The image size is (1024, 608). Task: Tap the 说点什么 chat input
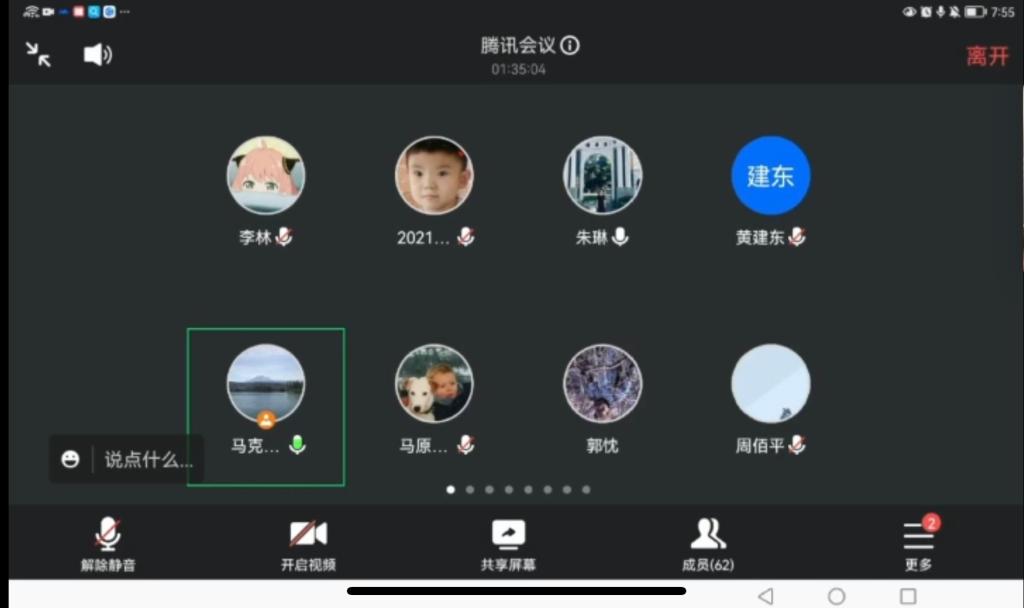(x=148, y=460)
